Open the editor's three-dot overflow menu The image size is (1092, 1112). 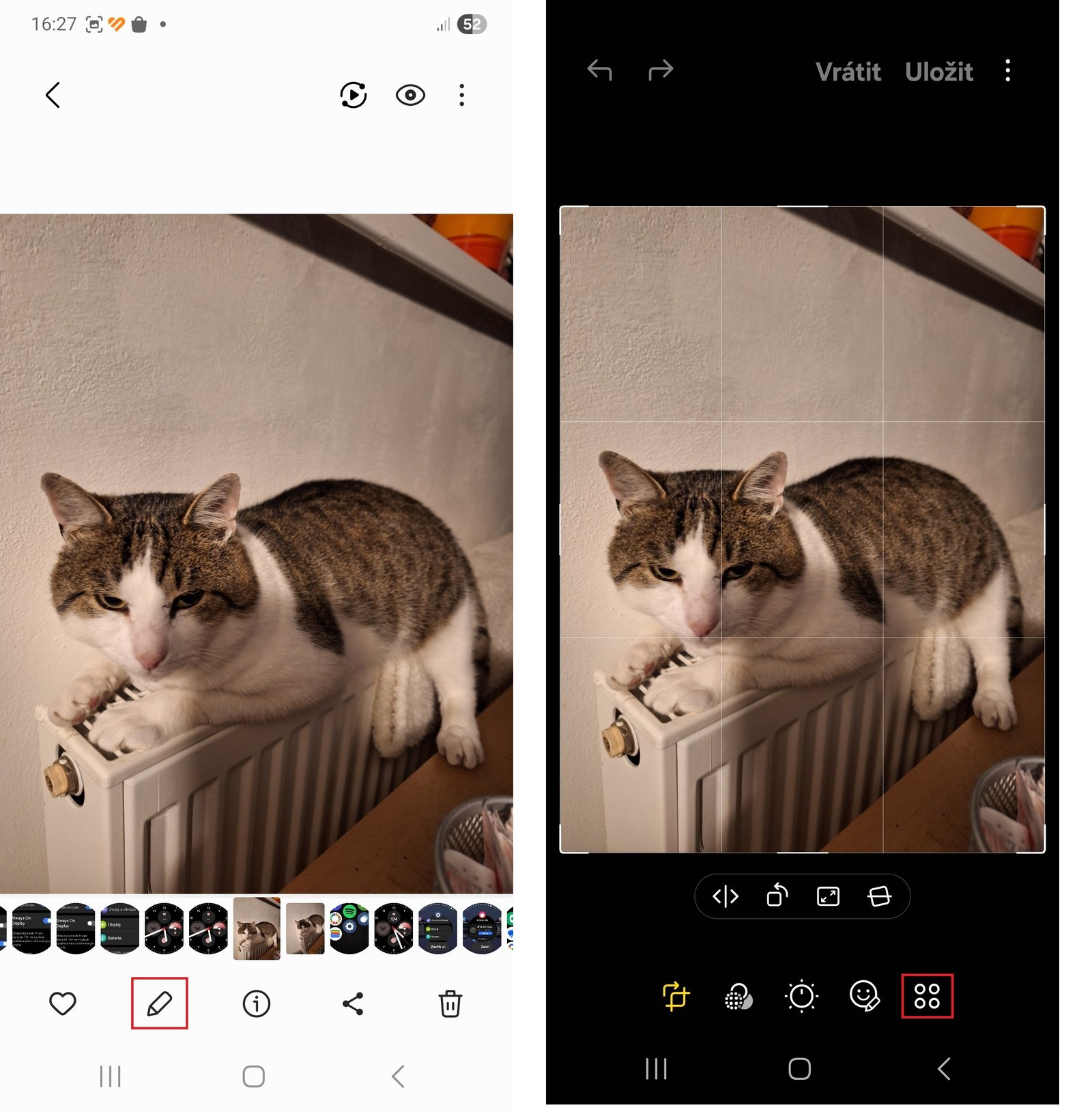1007,70
